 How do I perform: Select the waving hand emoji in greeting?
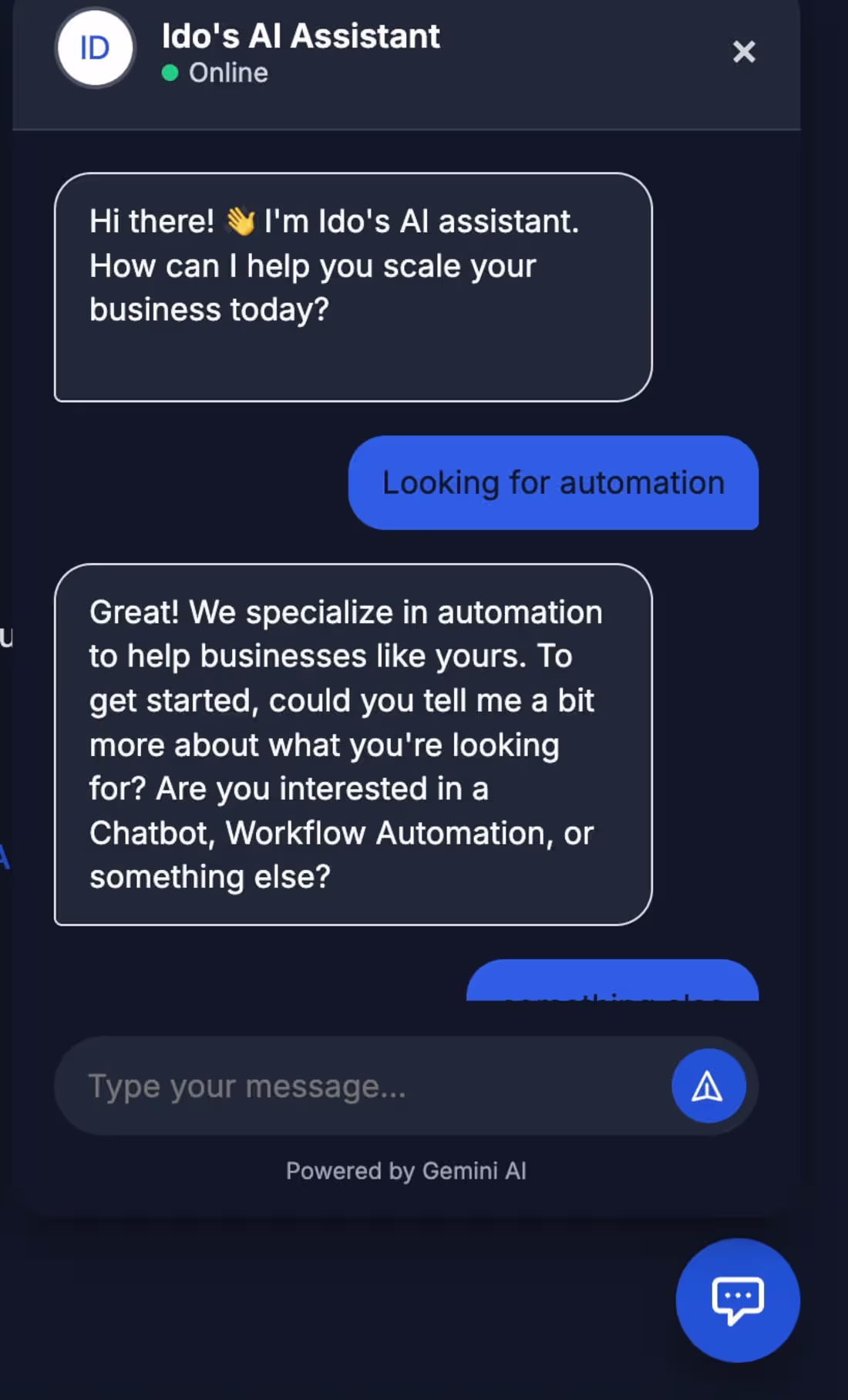pyautogui.click(x=239, y=222)
